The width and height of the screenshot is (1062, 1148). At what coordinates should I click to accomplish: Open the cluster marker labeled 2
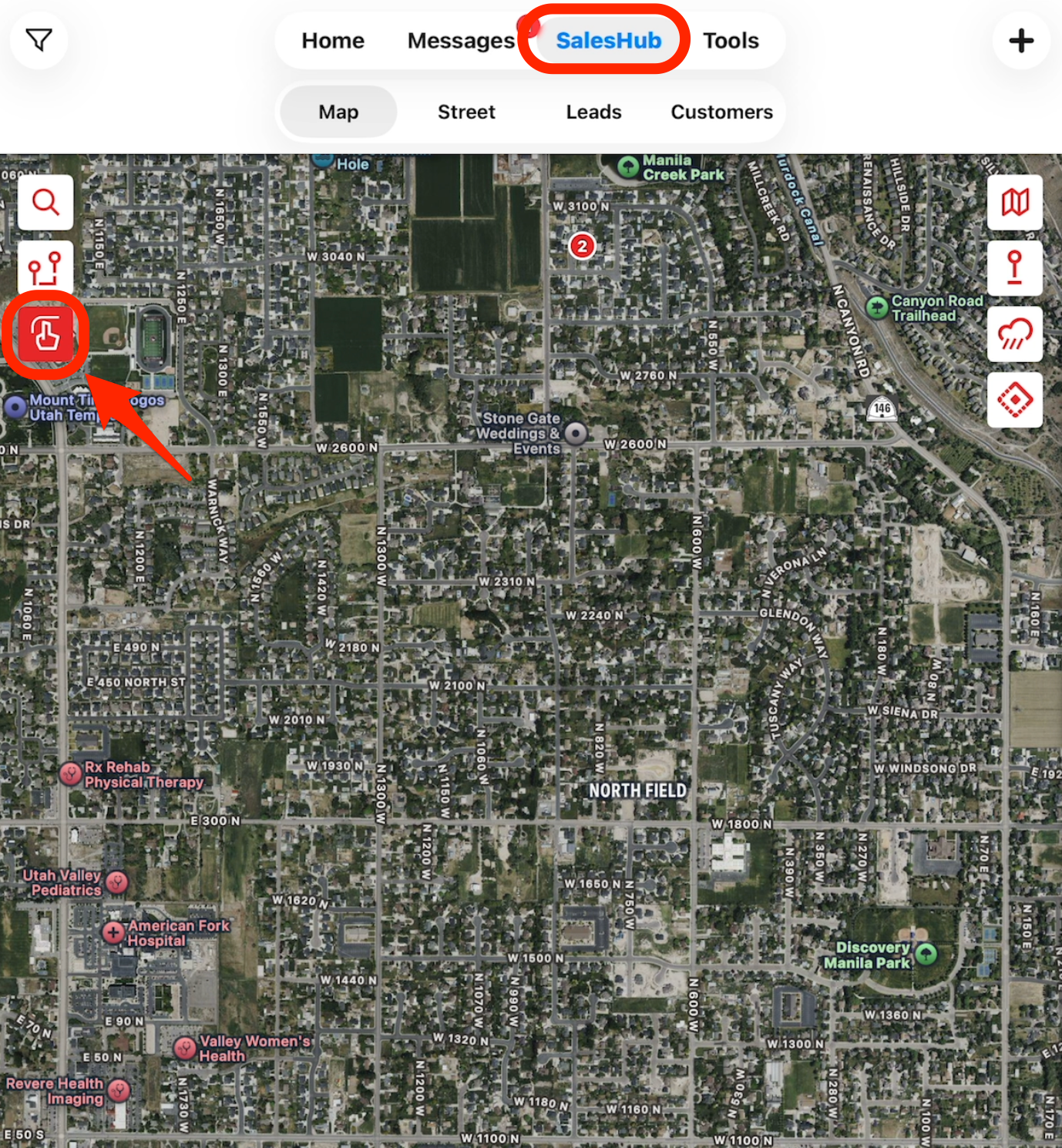pos(583,247)
